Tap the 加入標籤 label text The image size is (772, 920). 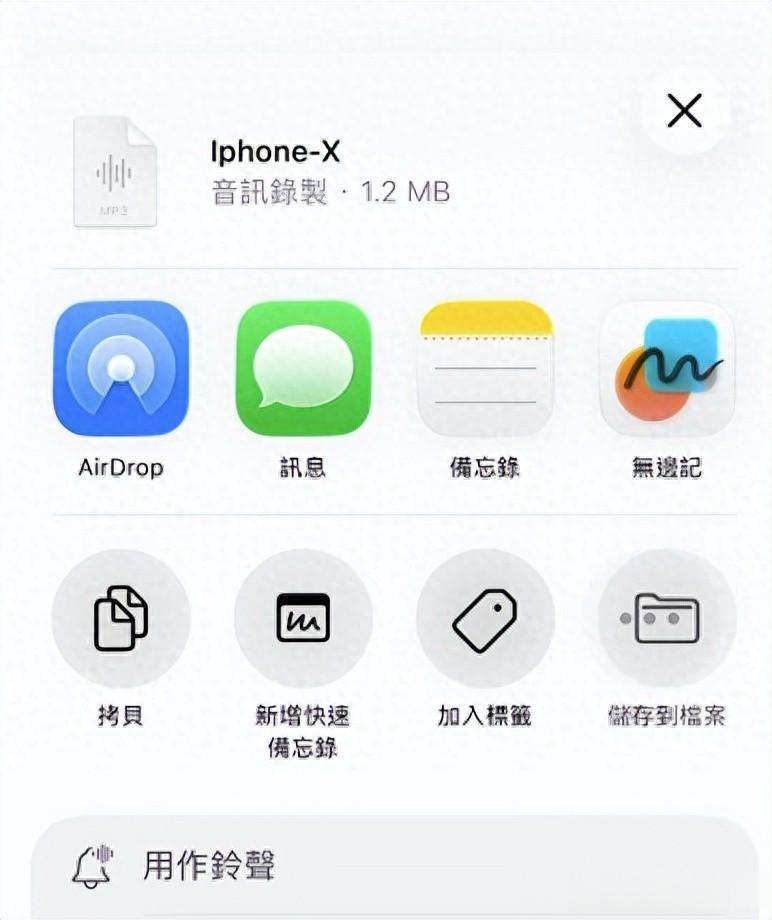[483, 715]
